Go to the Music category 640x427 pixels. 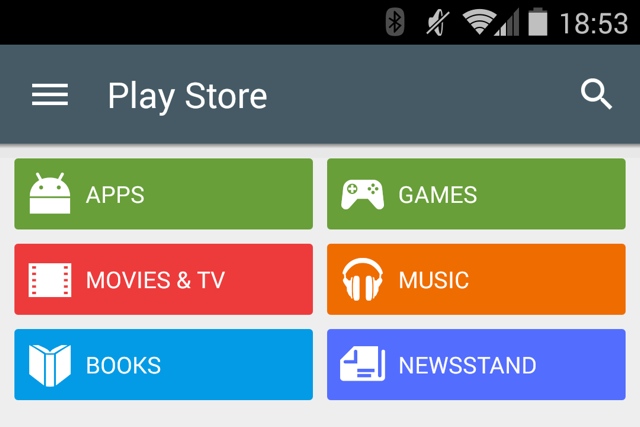pyautogui.click(x=476, y=279)
